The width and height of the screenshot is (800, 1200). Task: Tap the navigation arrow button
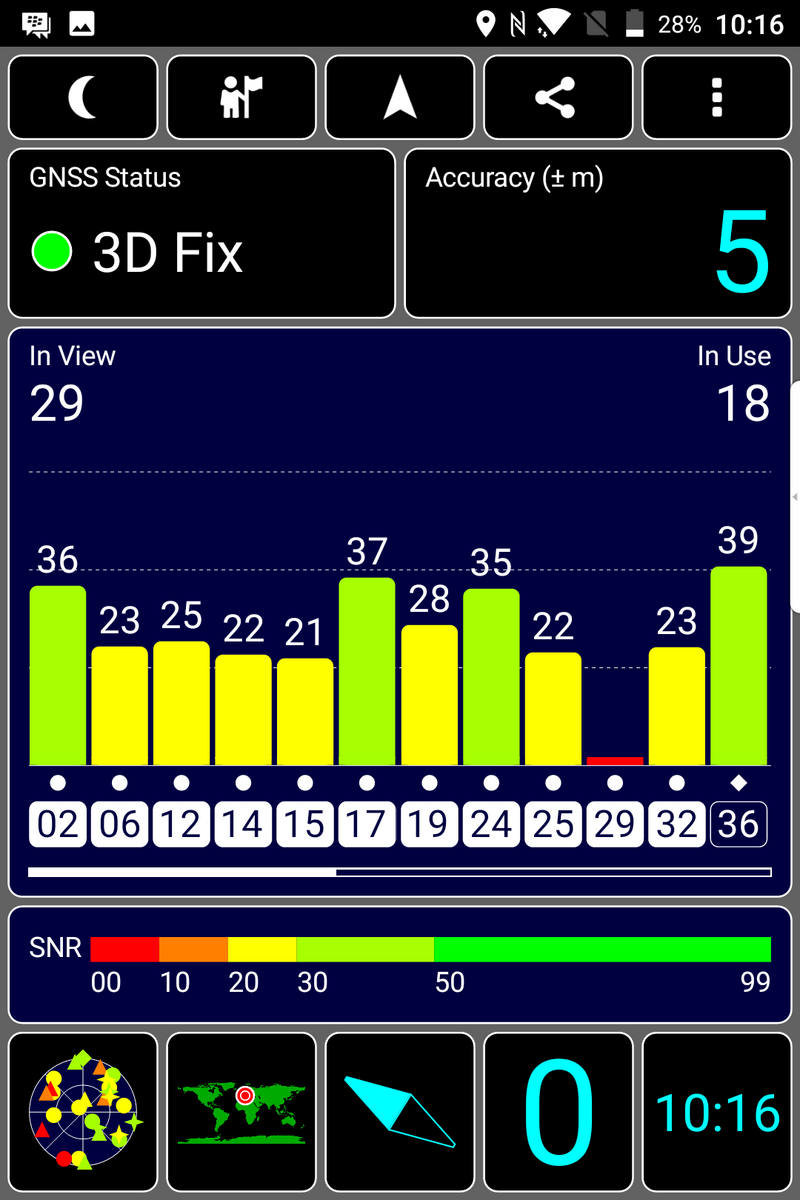400,97
